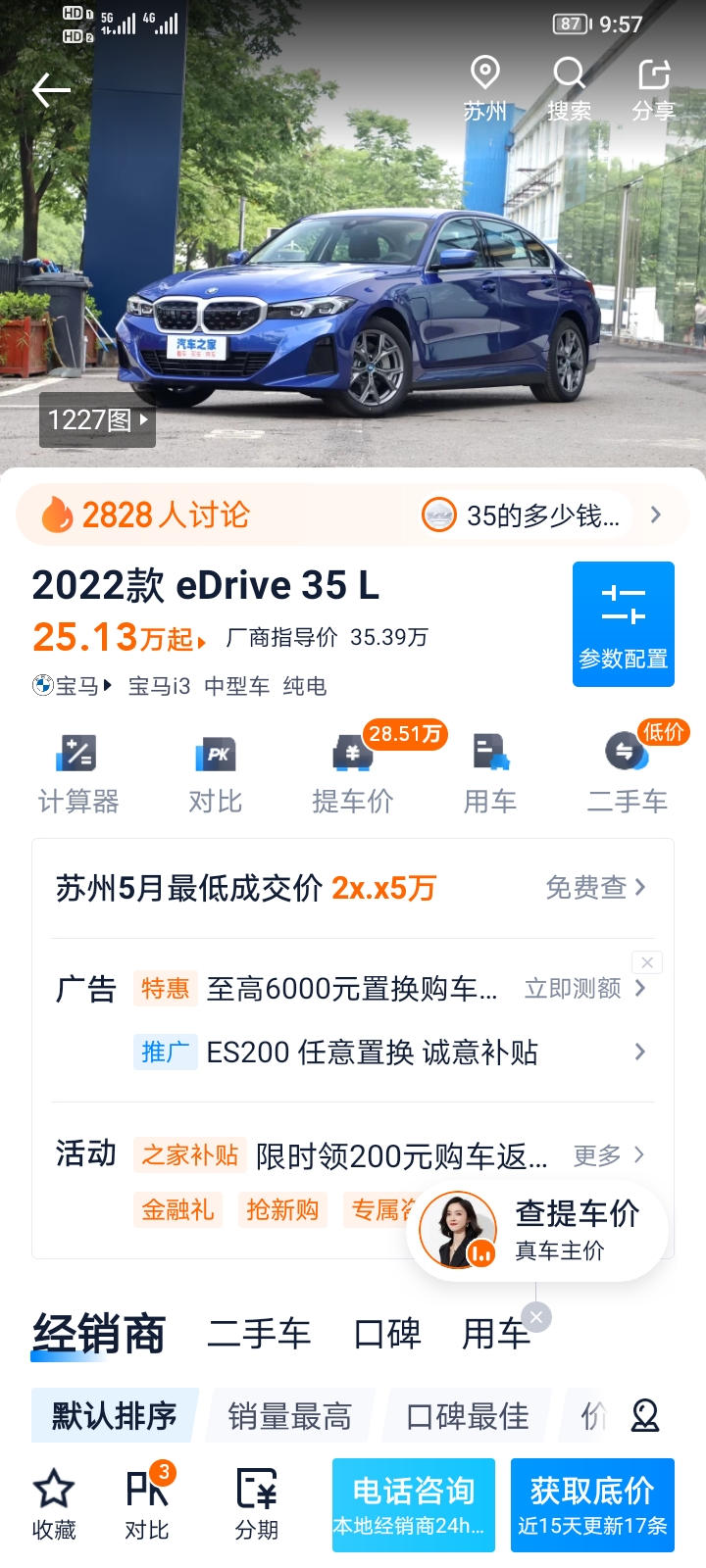
Task: Close the ad with the small x
Action: click(x=647, y=962)
